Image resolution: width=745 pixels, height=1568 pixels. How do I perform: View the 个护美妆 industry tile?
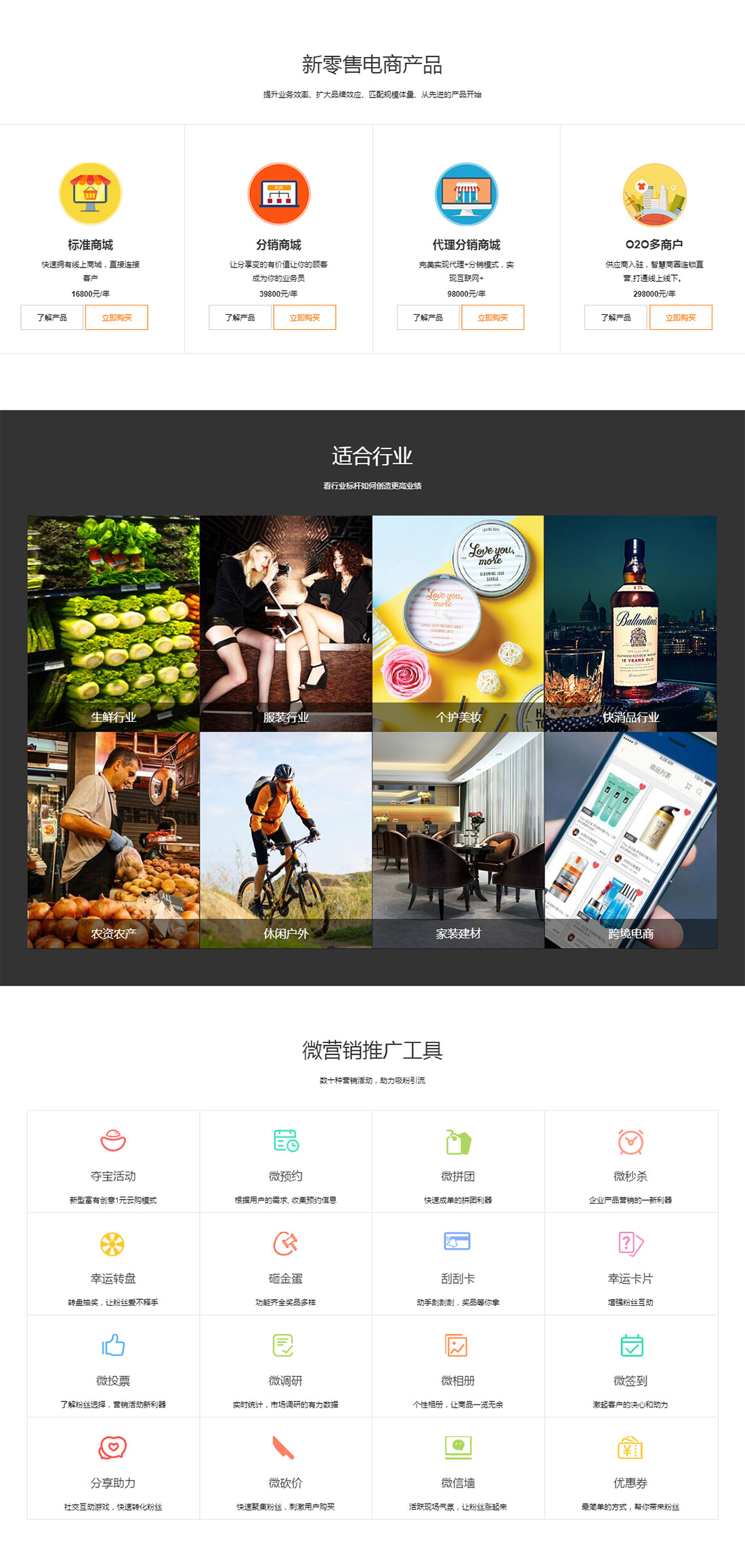click(x=458, y=623)
